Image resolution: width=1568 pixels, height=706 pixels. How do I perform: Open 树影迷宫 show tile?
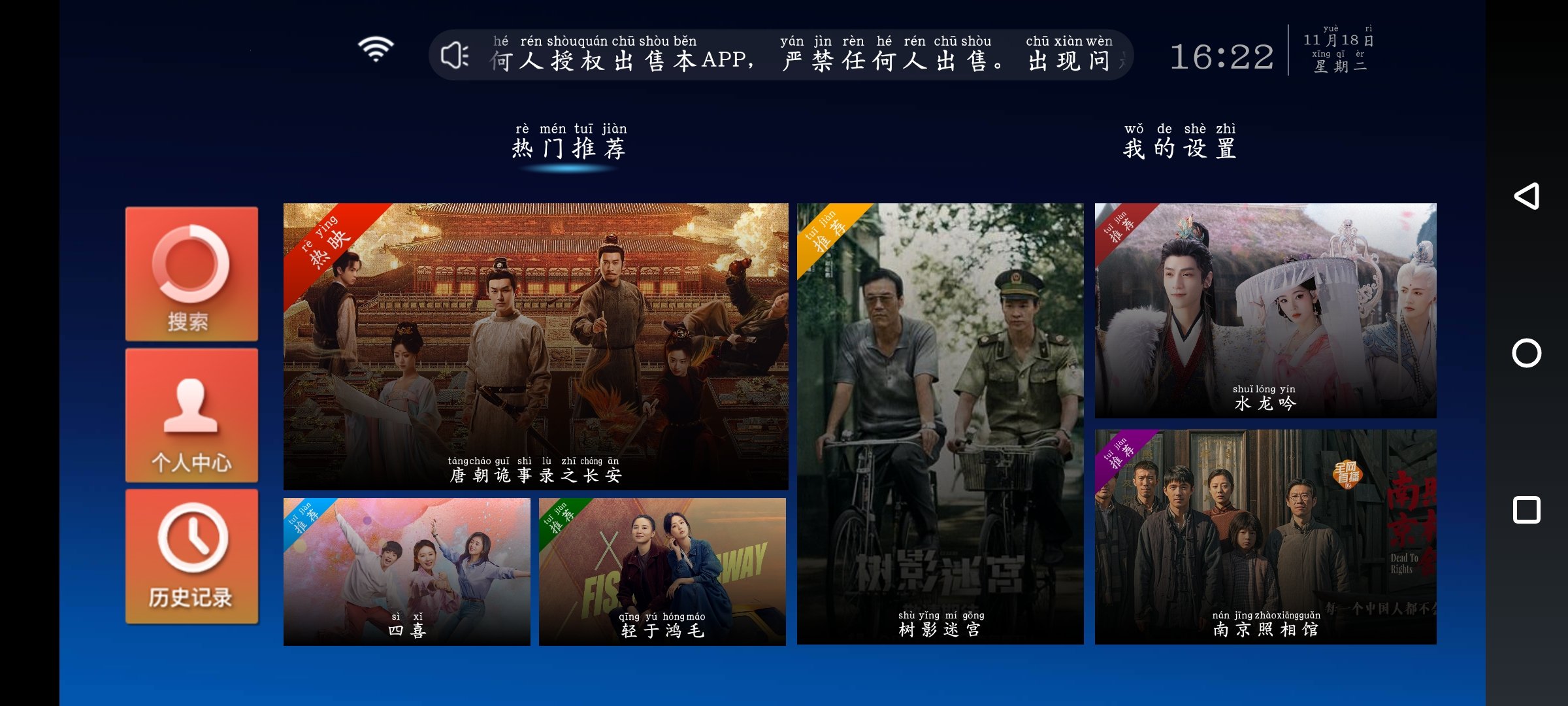940,424
